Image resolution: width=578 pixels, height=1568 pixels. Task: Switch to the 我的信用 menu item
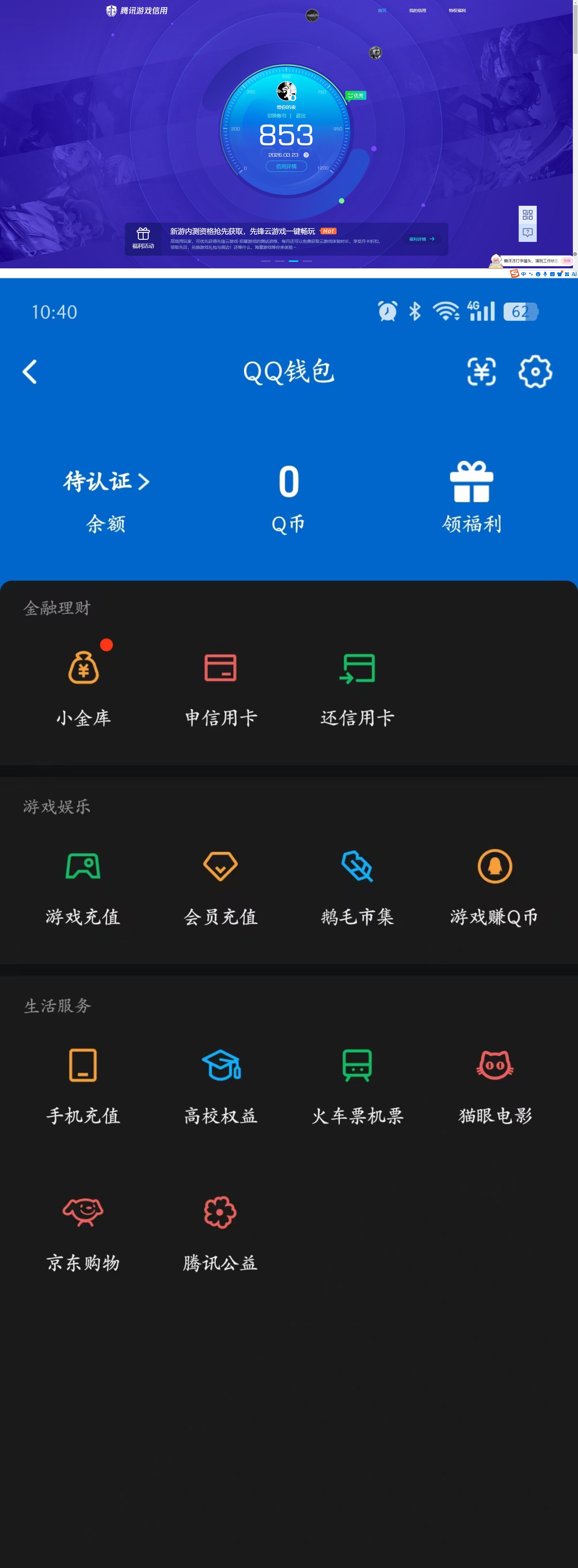pos(418,10)
